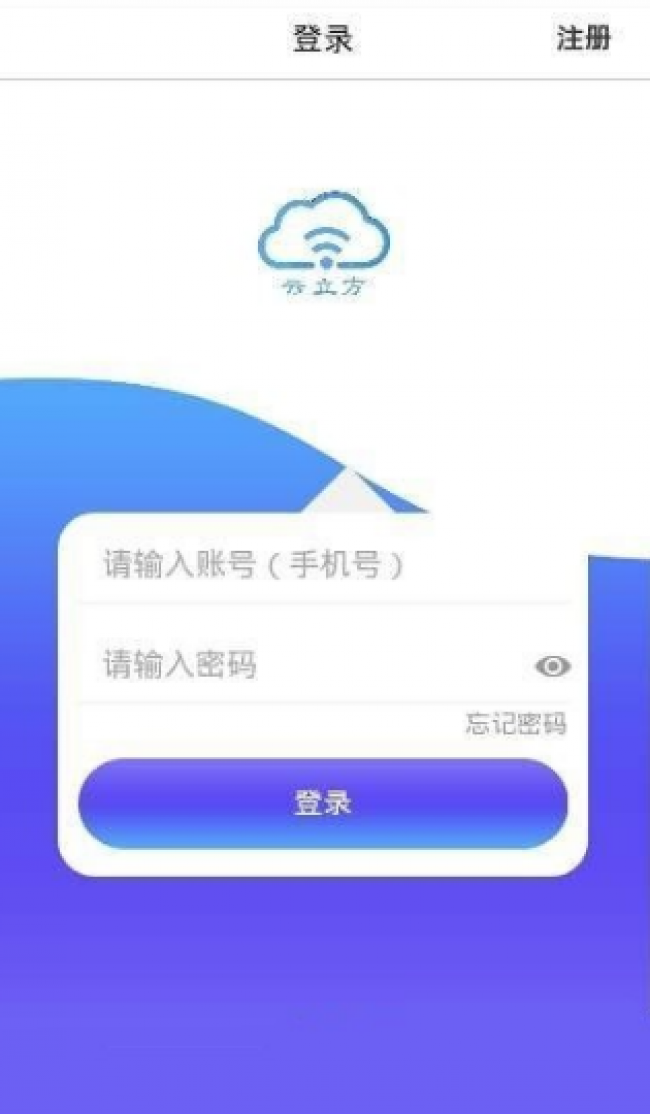
Task: Tap the blue 登录 login button
Action: (323, 804)
